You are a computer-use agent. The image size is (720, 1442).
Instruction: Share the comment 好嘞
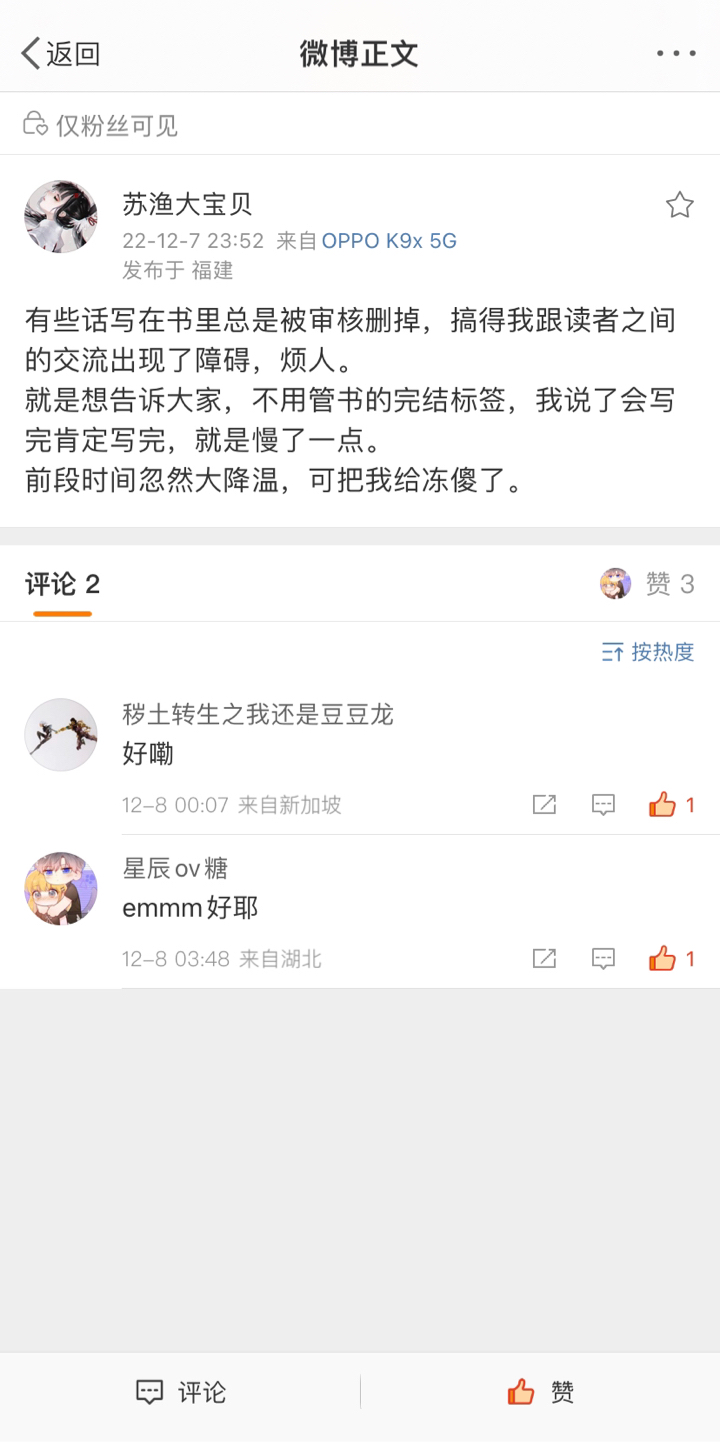[x=544, y=805]
